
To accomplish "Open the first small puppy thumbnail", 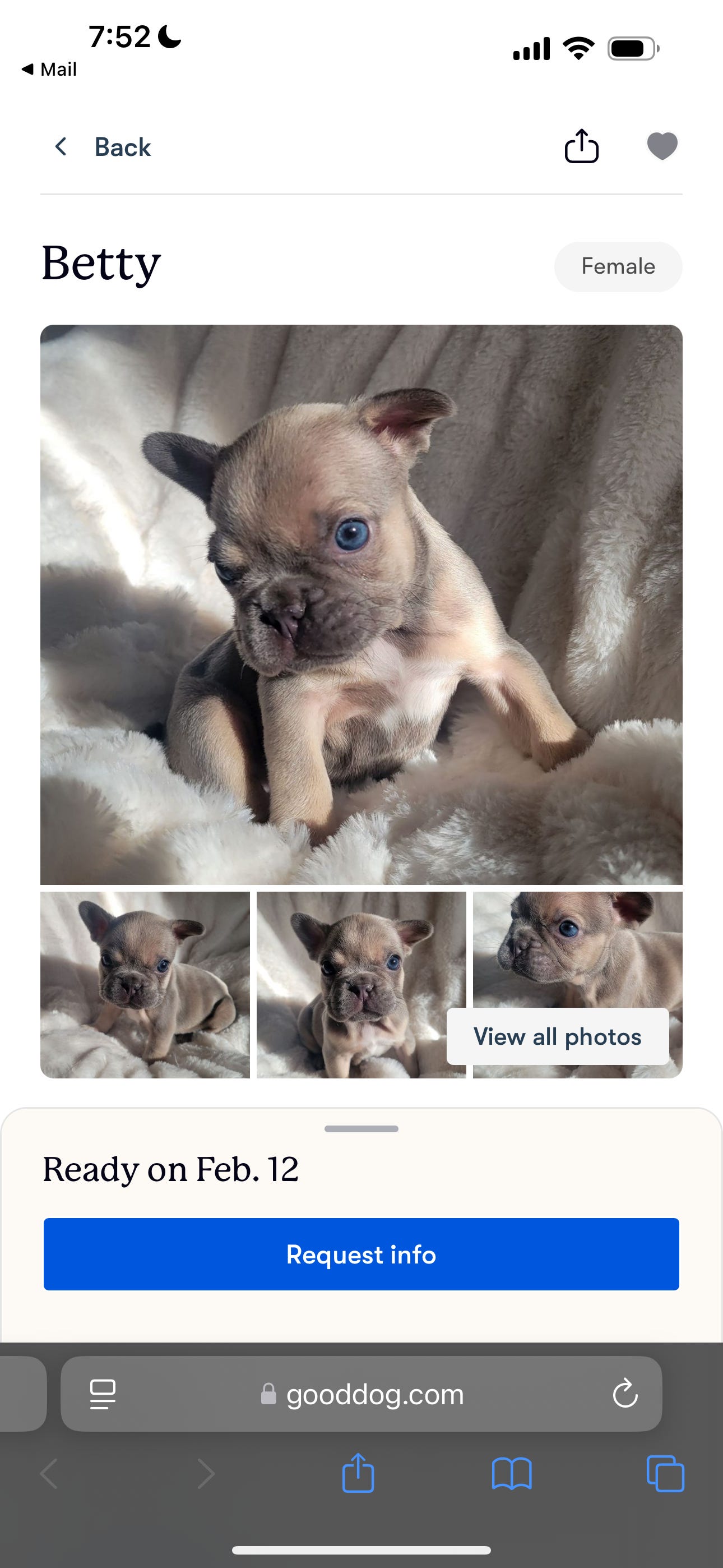I will [x=145, y=984].
